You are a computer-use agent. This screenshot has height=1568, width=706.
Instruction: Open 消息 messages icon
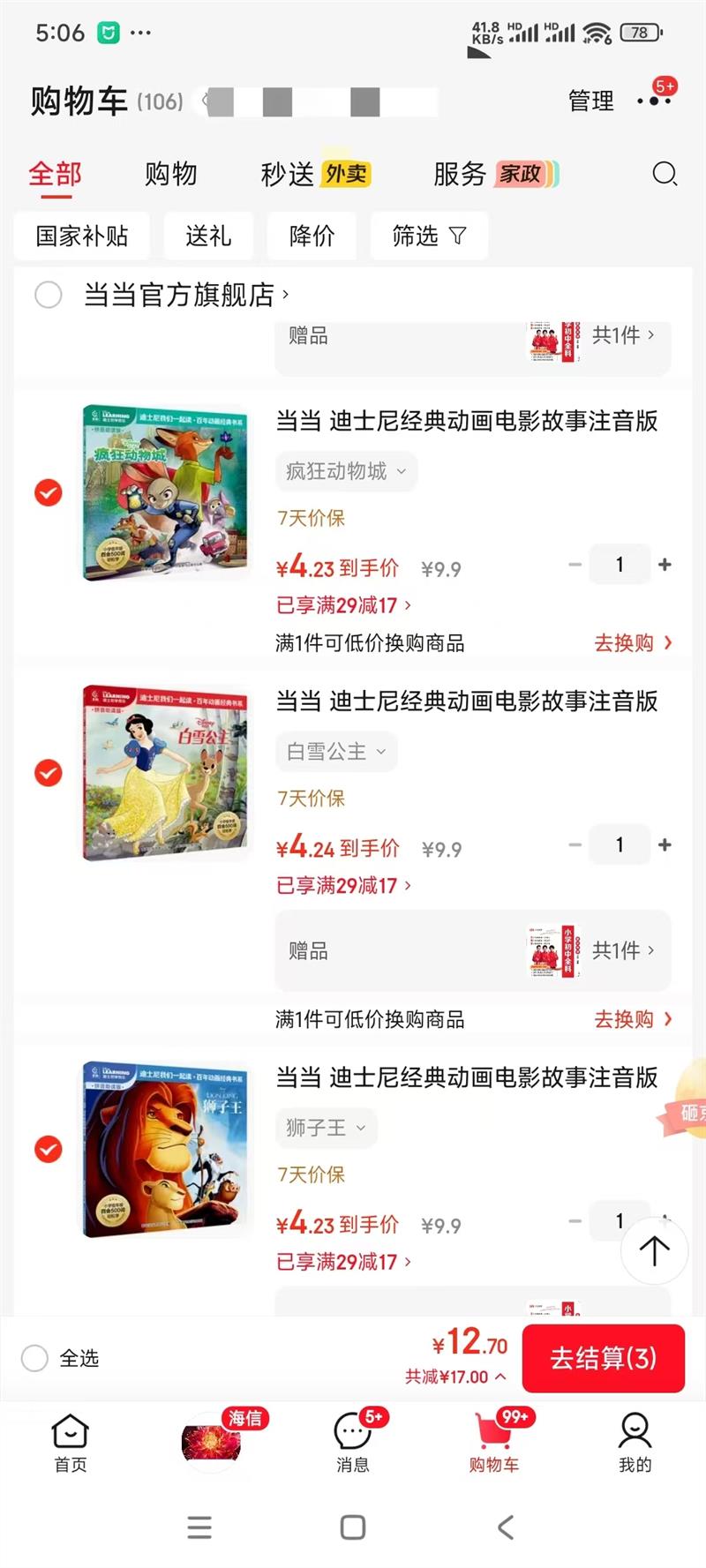(352, 1429)
